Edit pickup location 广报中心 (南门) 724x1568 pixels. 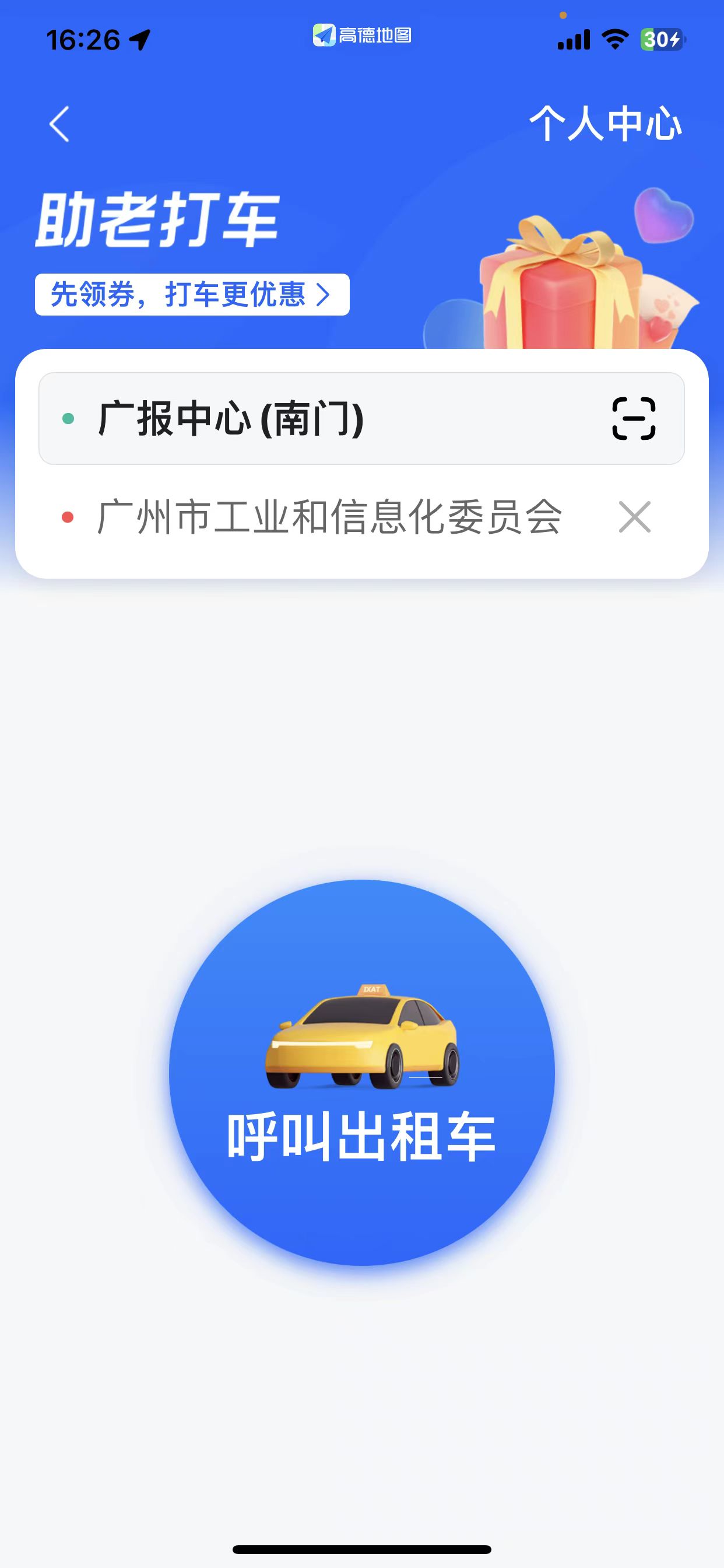[x=231, y=419]
